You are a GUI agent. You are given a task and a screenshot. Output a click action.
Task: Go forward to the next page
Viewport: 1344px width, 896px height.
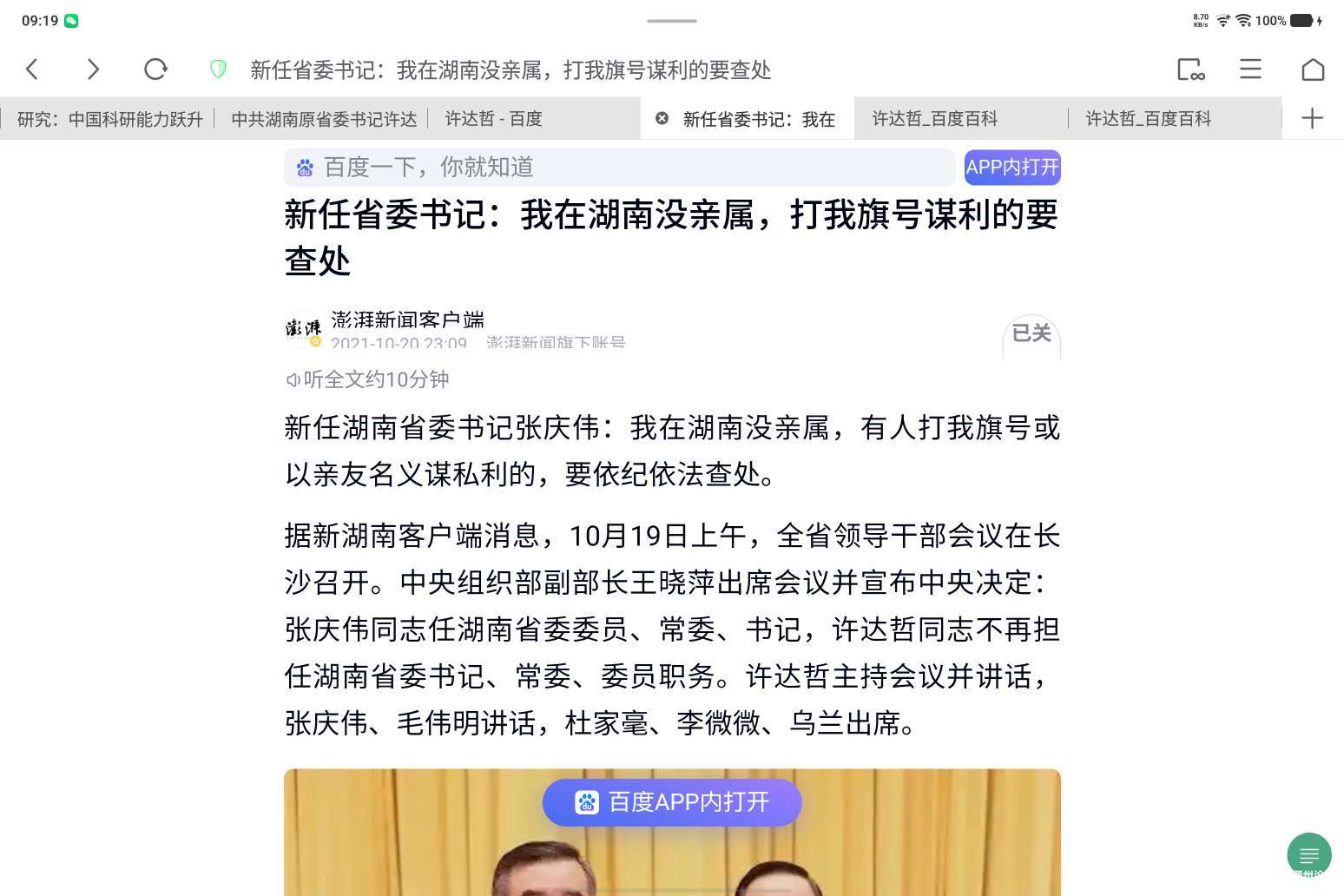93,69
